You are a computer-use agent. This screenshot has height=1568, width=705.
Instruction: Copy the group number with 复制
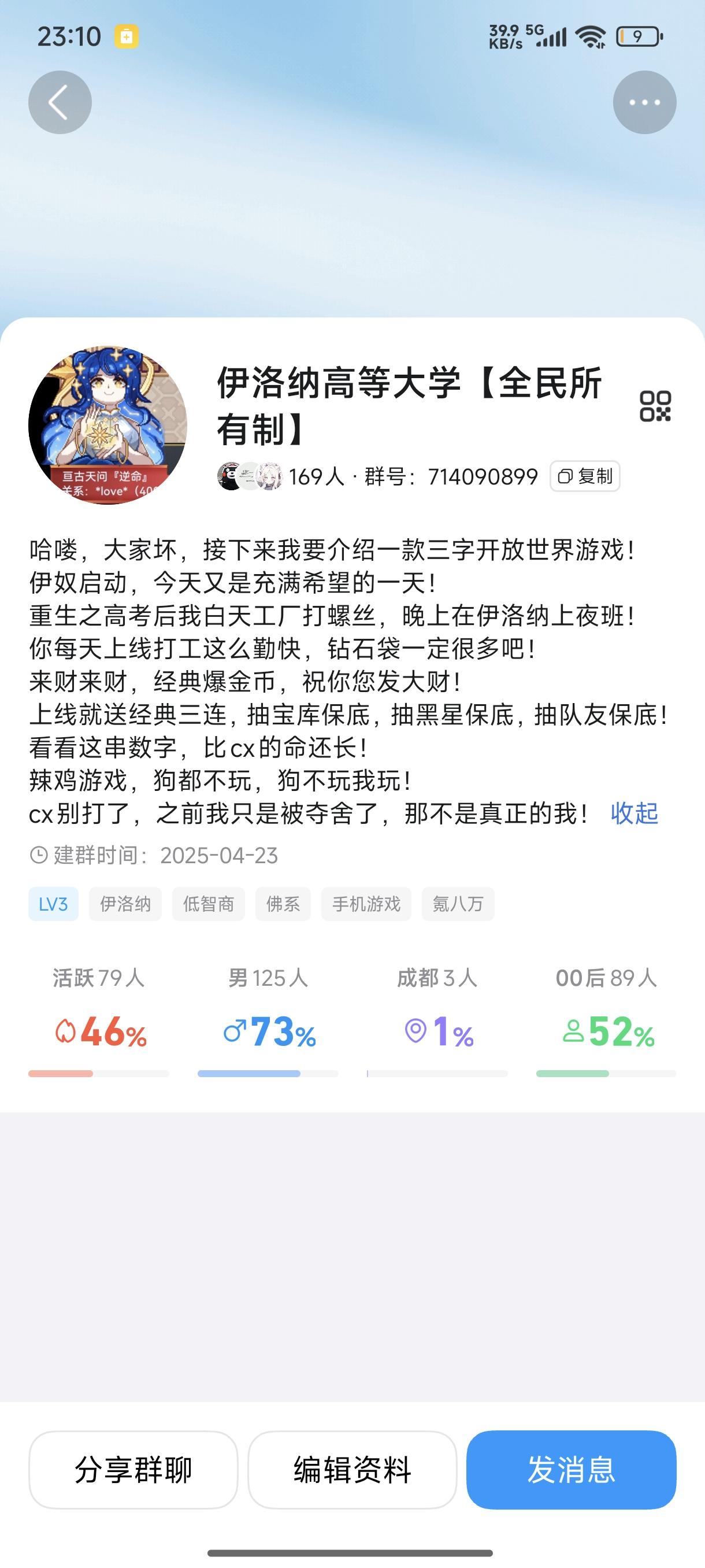click(585, 476)
